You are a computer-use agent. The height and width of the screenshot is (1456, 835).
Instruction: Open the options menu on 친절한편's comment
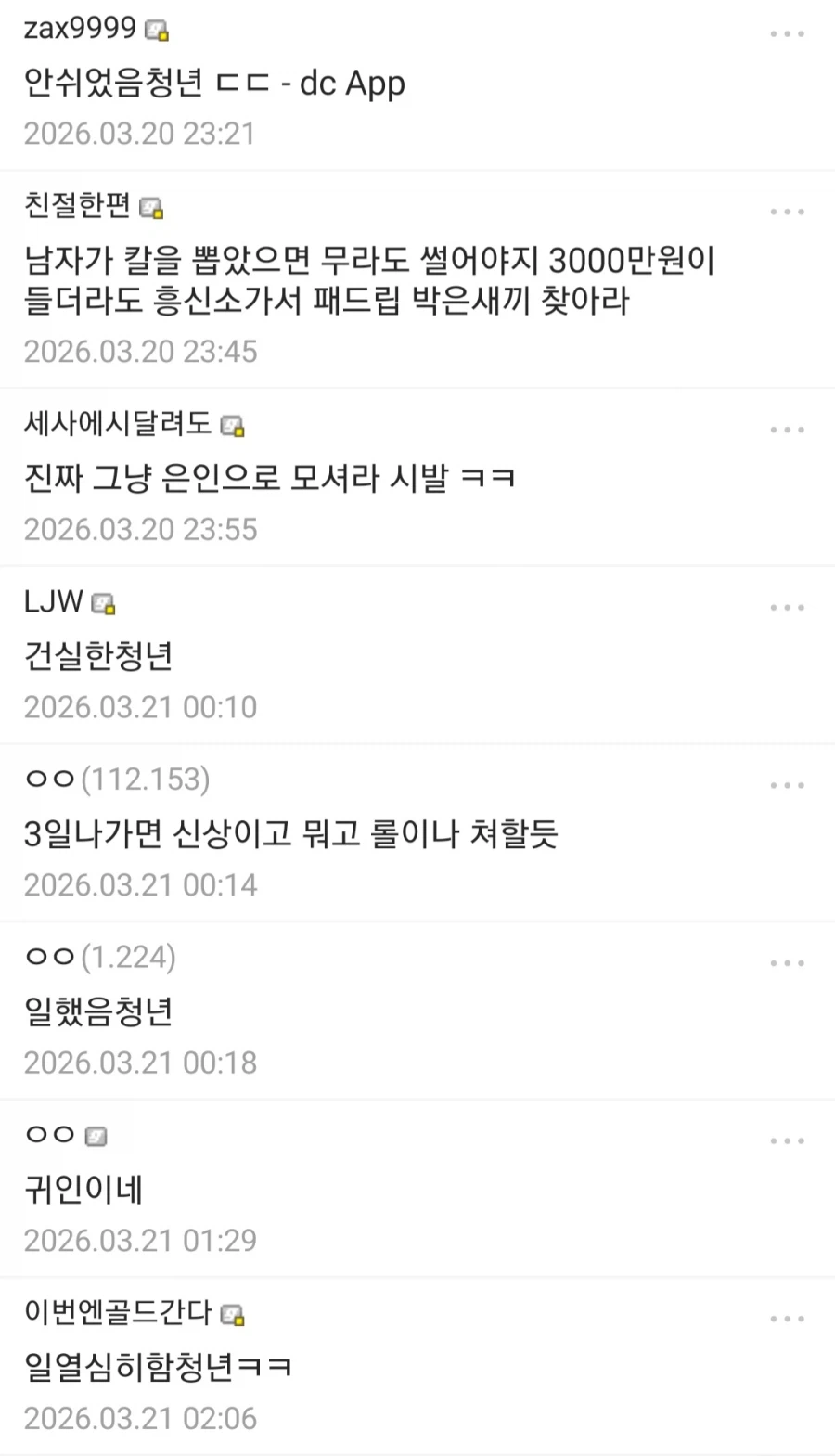pos(787,212)
